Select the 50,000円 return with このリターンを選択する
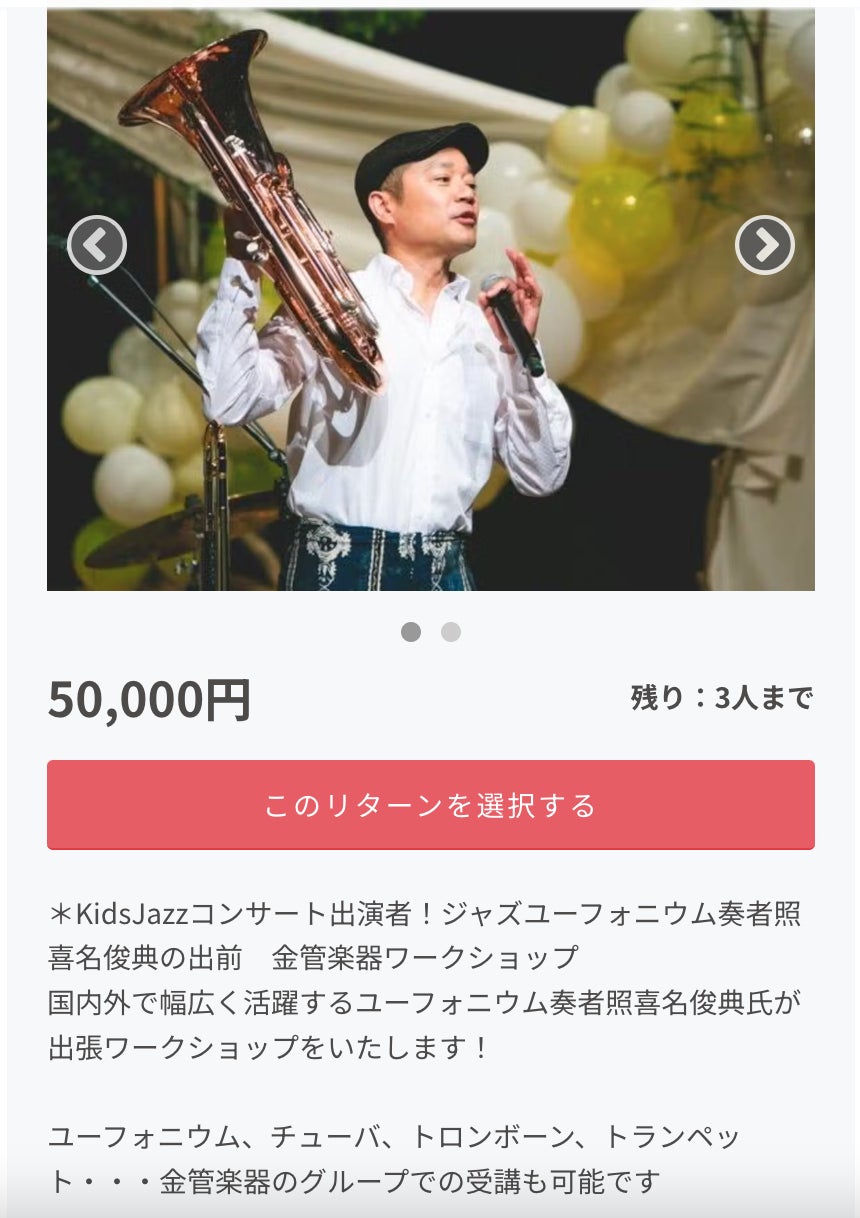This screenshot has width=860, height=1218. coord(430,805)
